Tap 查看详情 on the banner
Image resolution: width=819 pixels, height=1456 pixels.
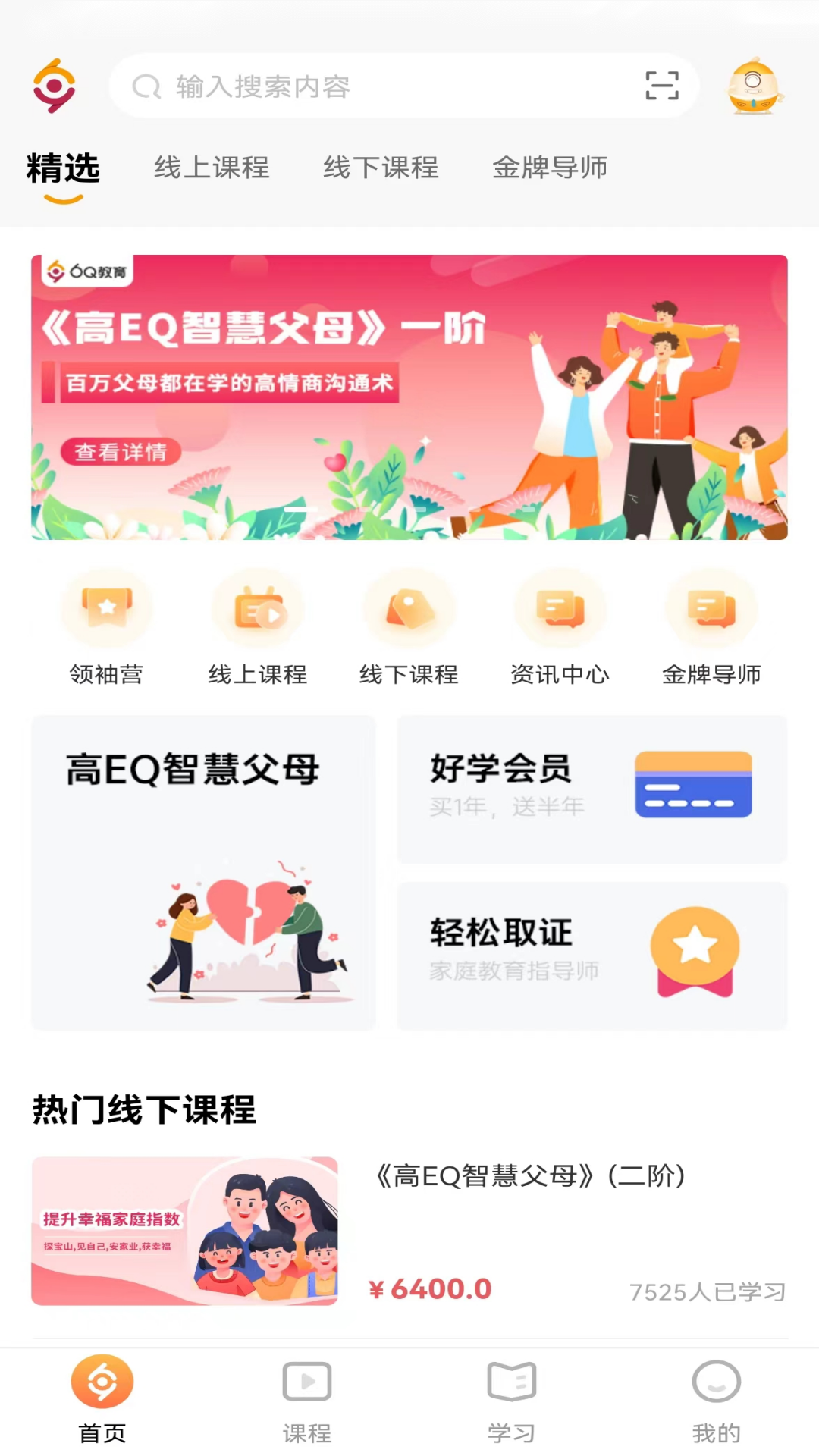pyautogui.click(x=121, y=452)
